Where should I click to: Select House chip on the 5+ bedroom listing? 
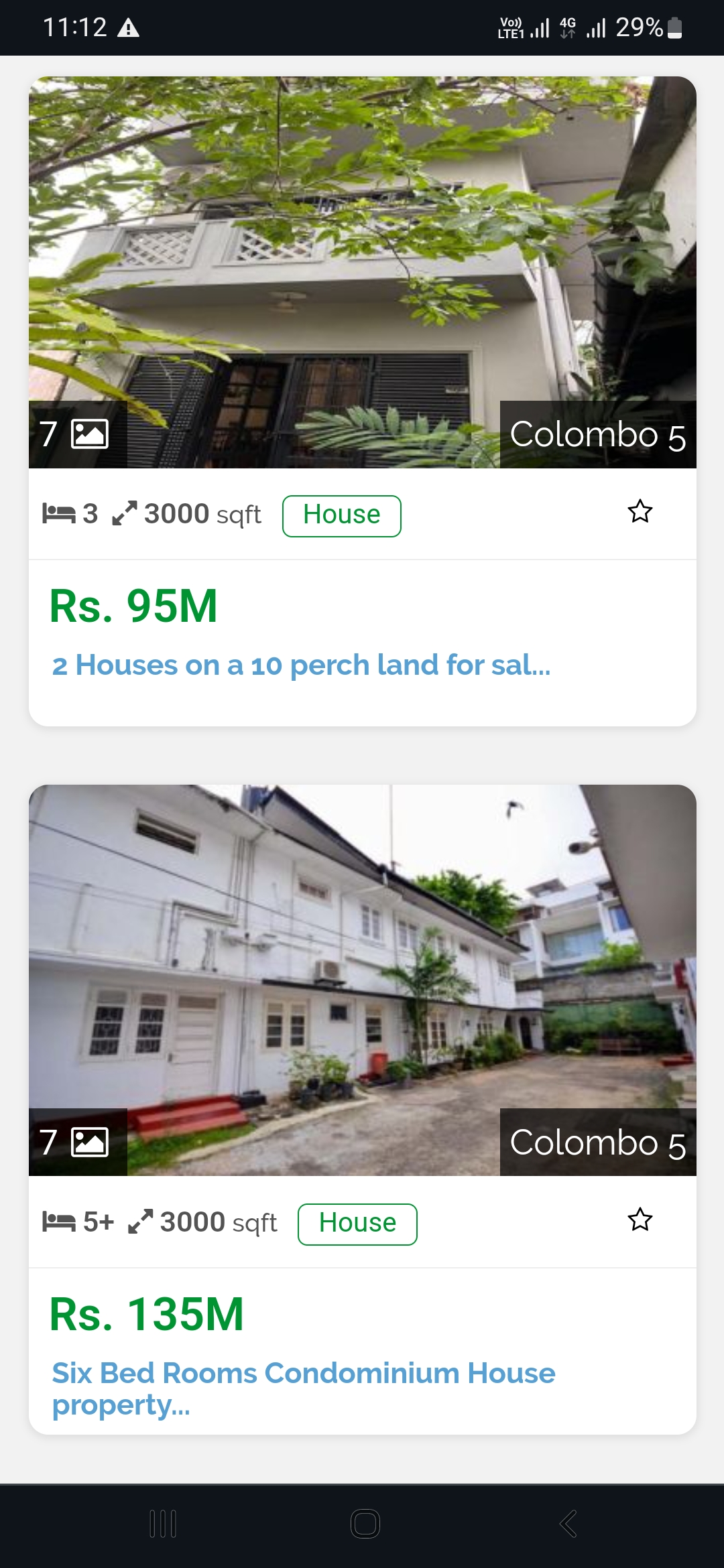(357, 1224)
